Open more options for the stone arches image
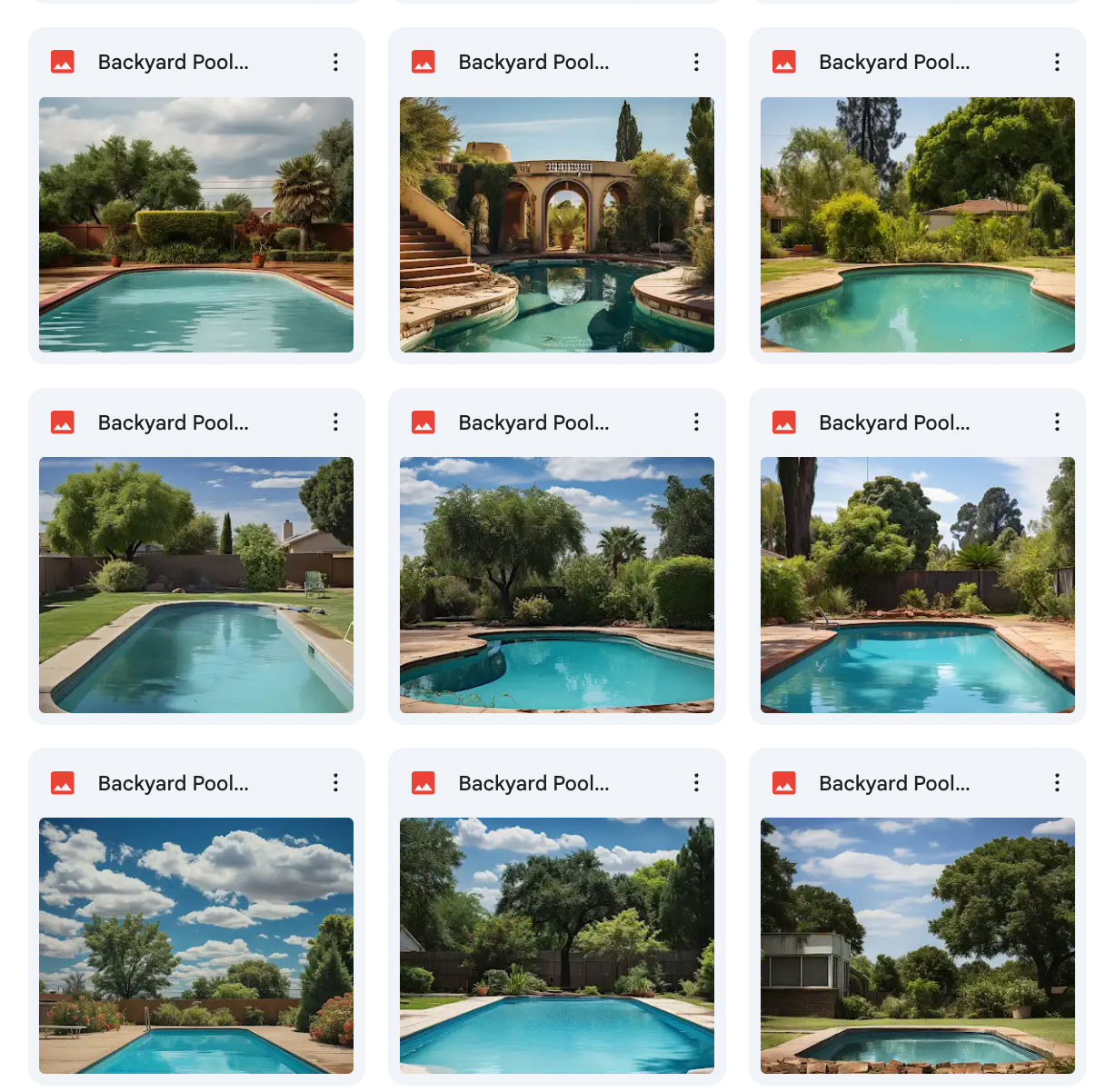This screenshot has width=1096, height=1092. 696,62
